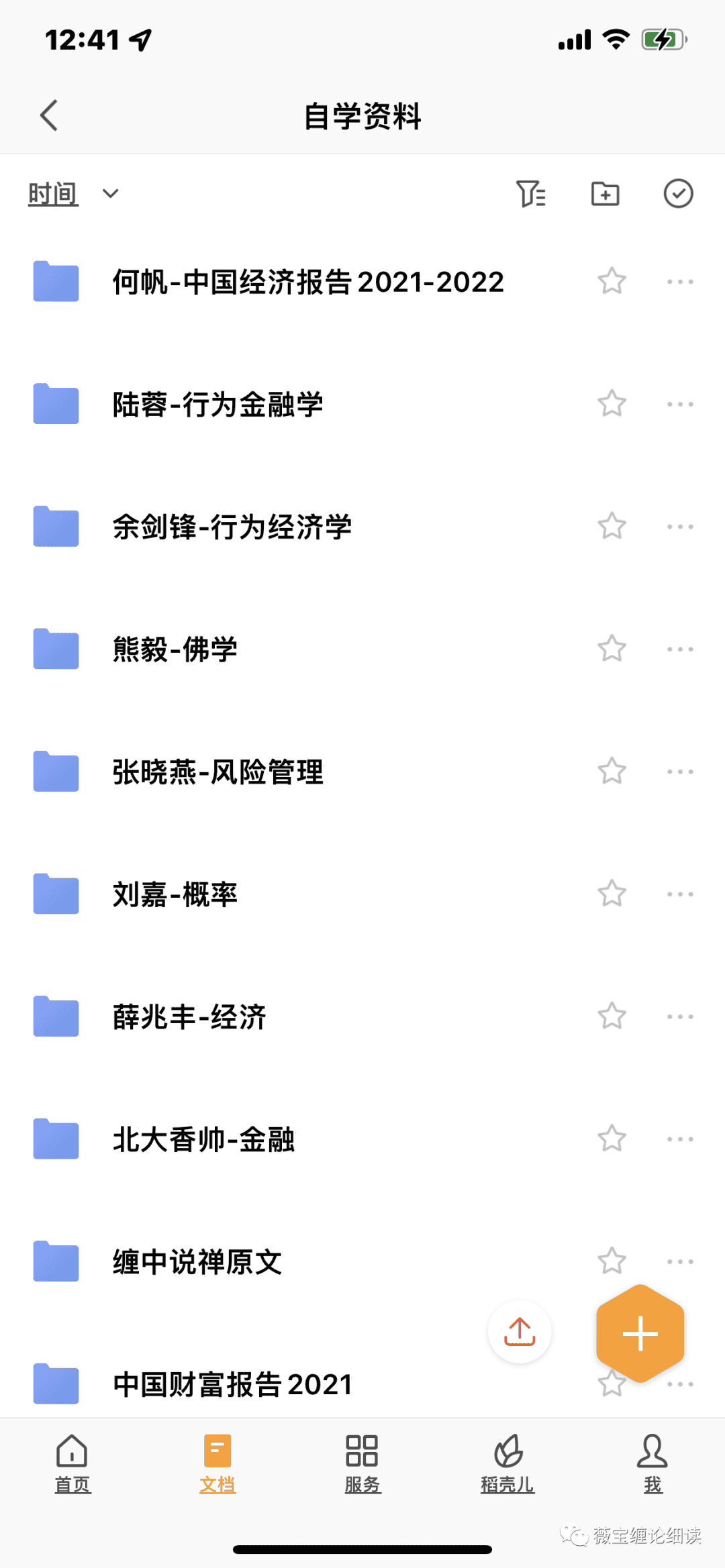Viewport: 725px width, 1568px height.
Task: Open the 缠中说禅原文 folder
Action: click(362, 1261)
